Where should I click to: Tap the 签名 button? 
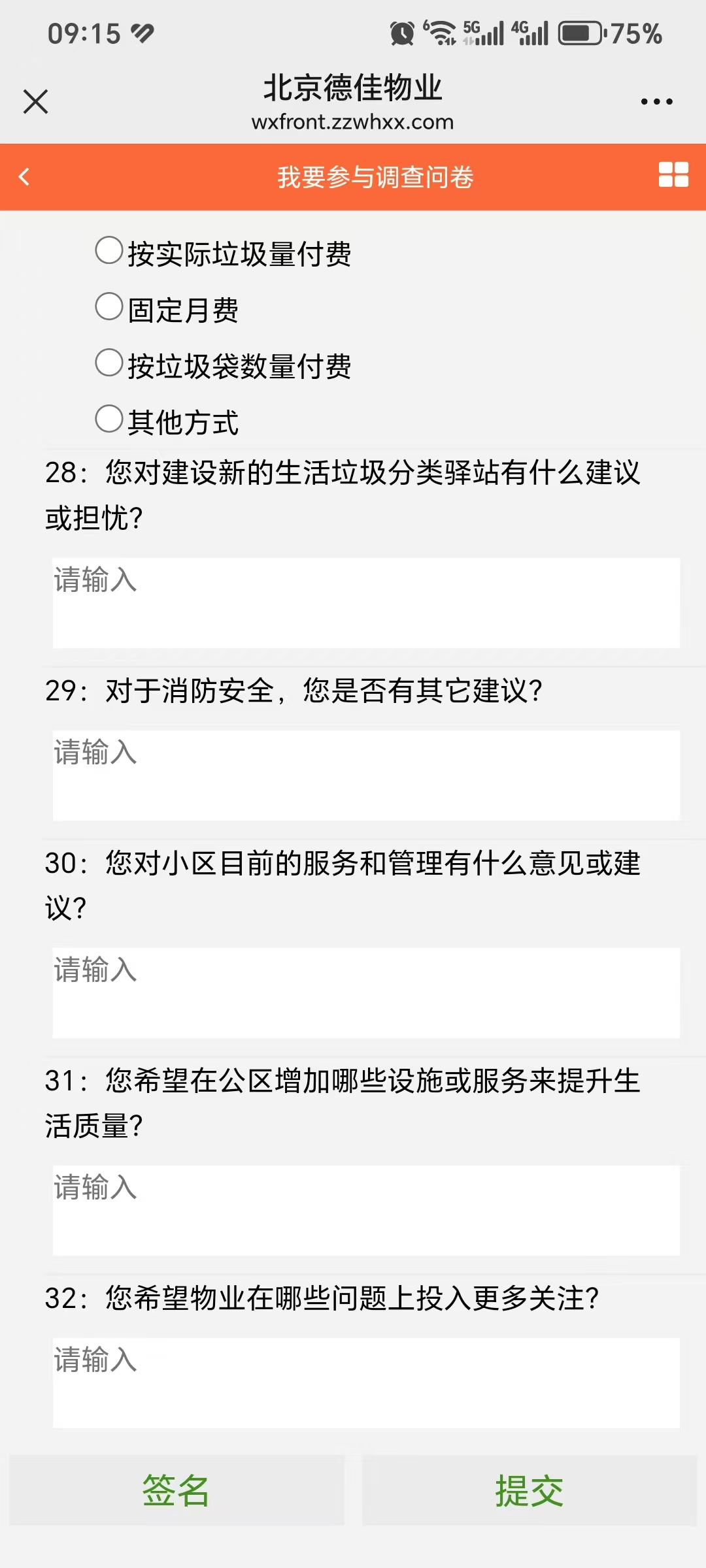click(176, 1490)
